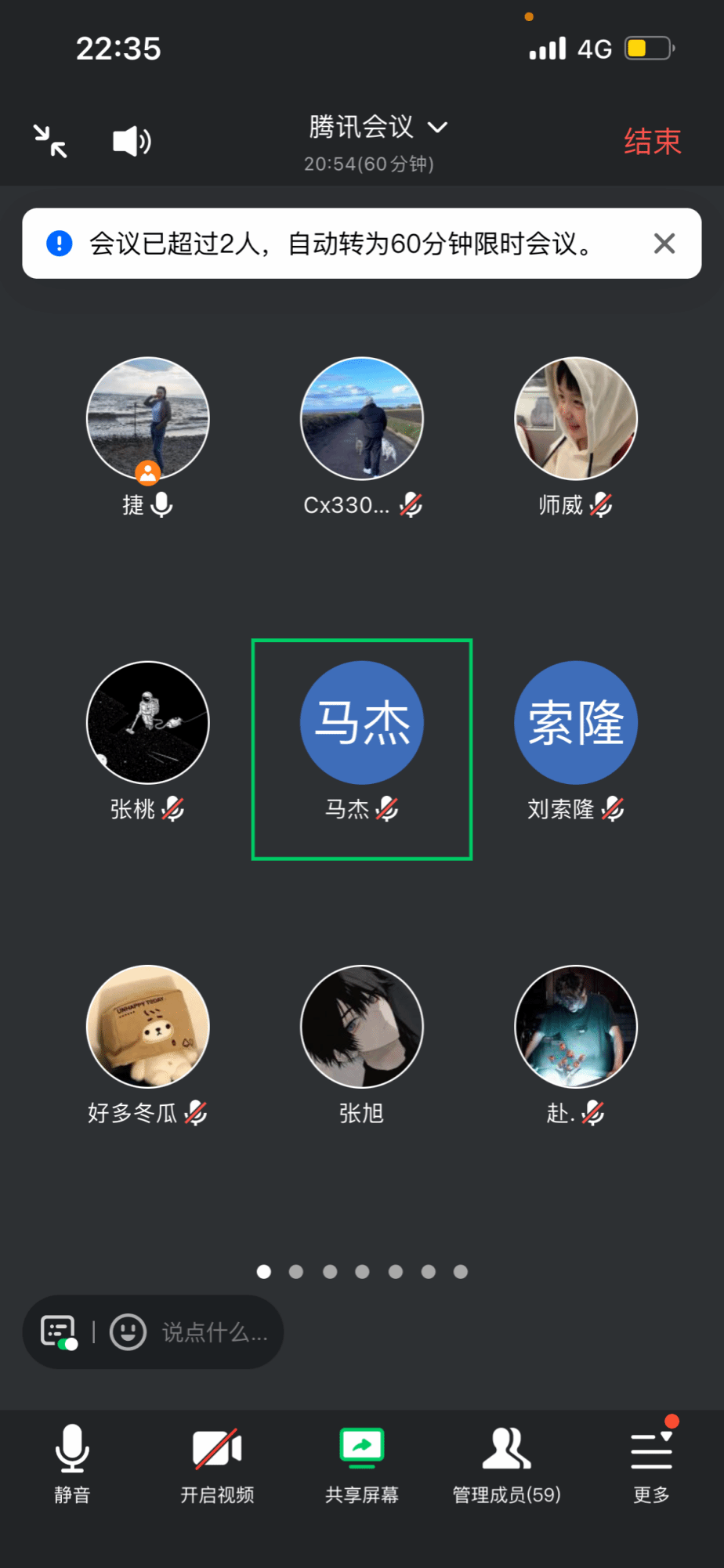Select participant 张桃
Image resolution: width=724 pixels, height=1568 pixels.
(148, 722)
